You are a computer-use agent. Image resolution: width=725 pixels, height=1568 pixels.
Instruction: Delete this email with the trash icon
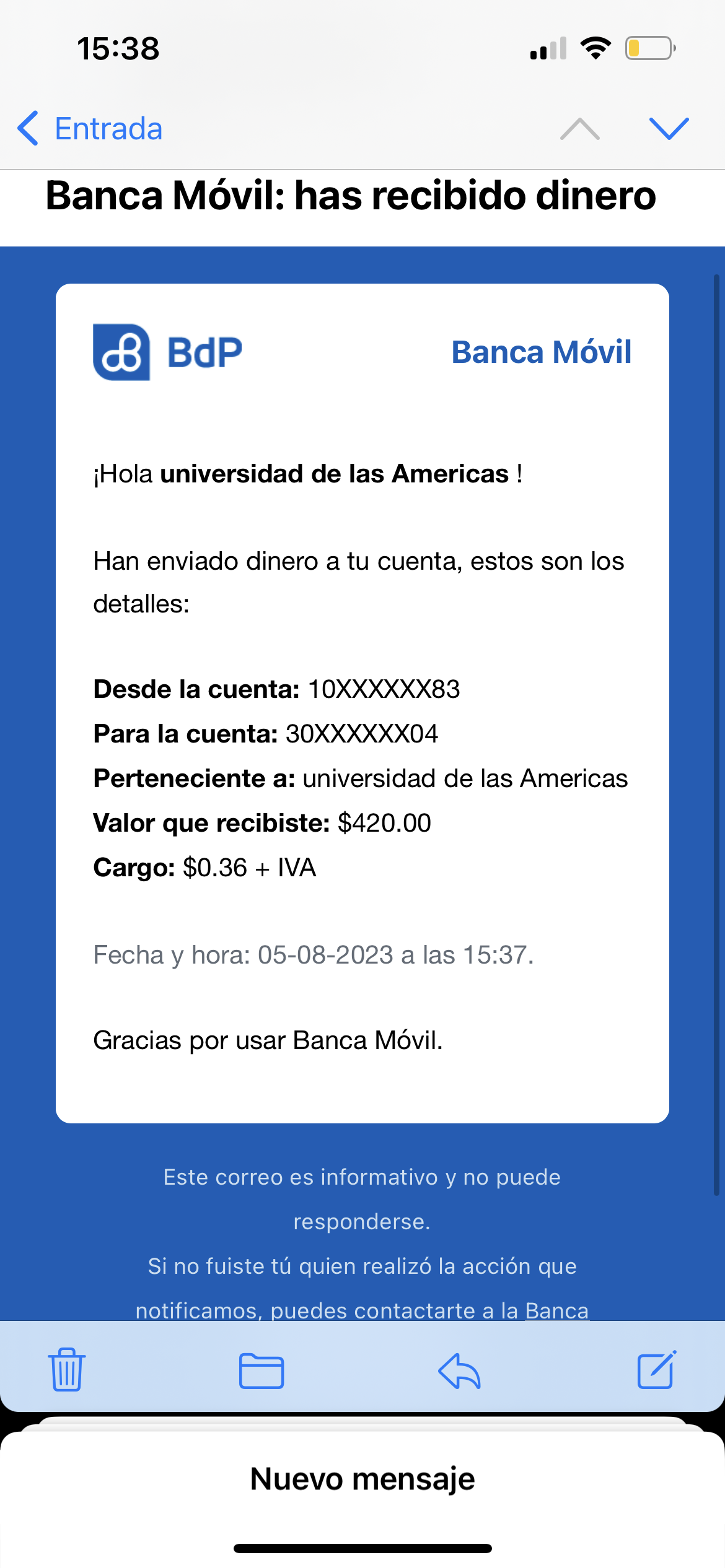67,1369
